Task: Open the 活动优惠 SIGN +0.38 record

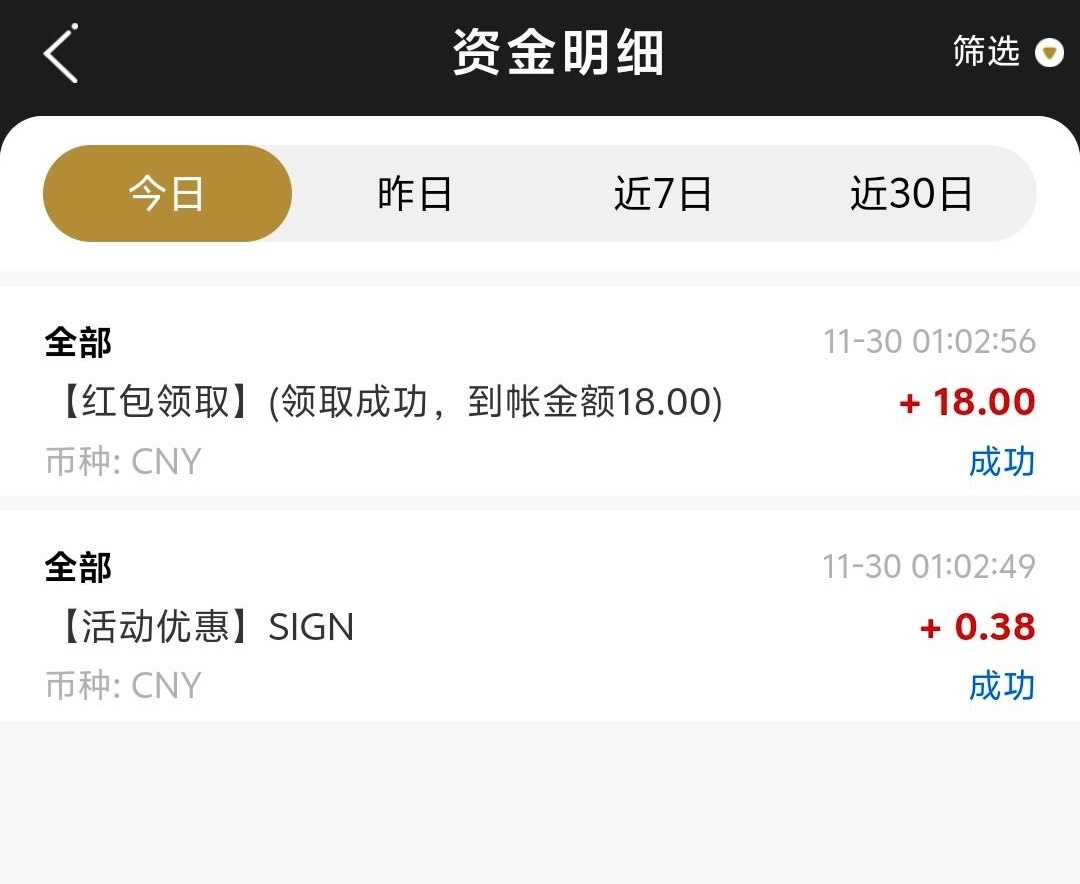Action: pyautogui.click(x=540, y=626)
